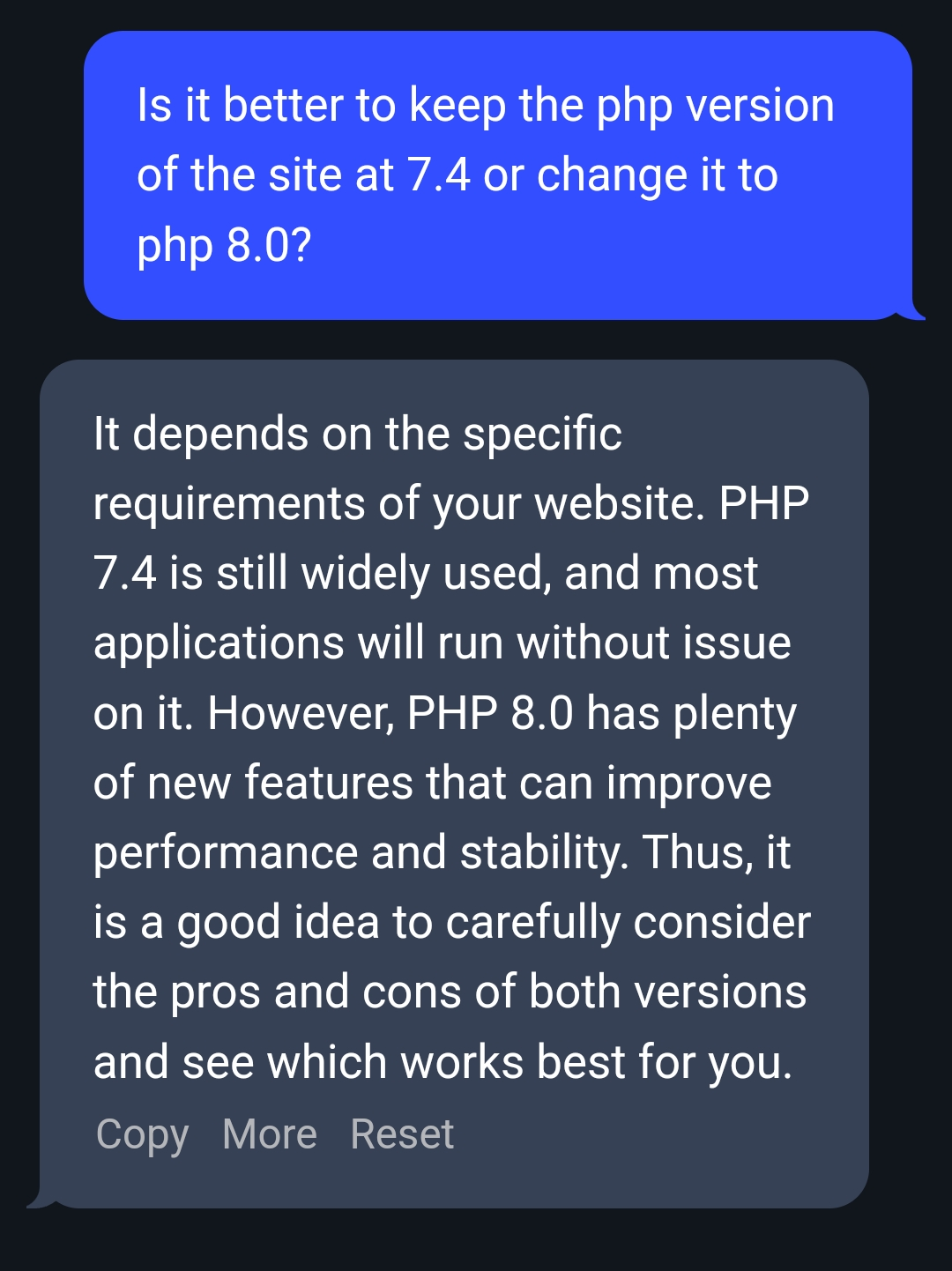
Task: Copy the PHP version answer text
Action: tap(142, 1134)
